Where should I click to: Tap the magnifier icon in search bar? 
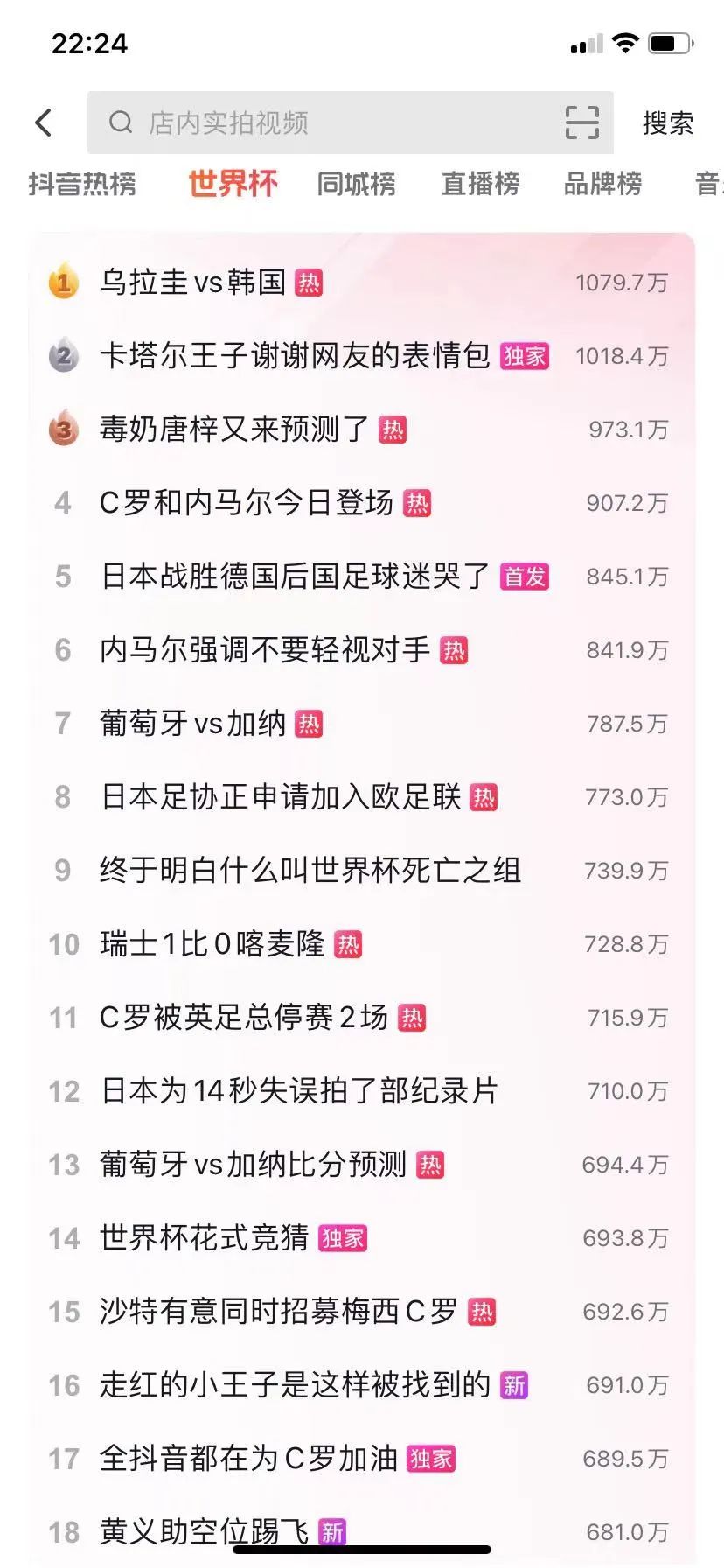[x=121, y=122]
